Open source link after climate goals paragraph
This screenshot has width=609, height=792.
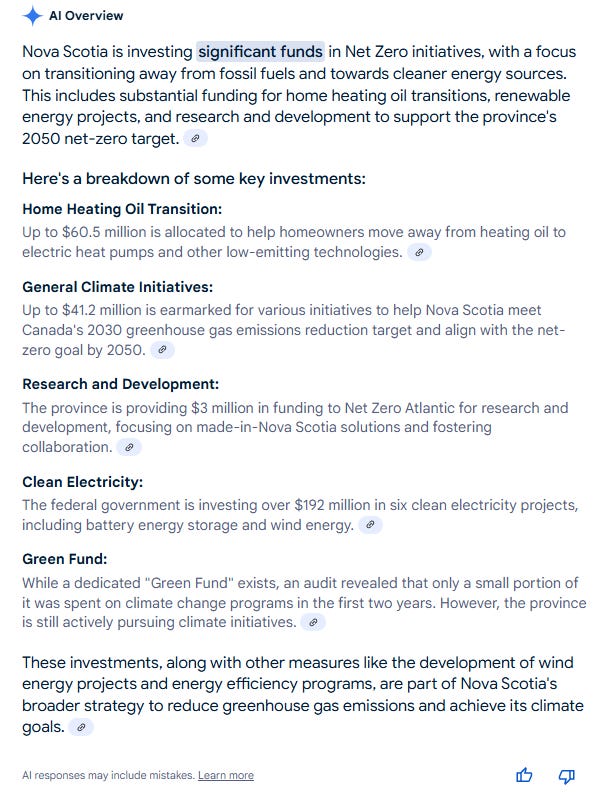click(81, 728)
